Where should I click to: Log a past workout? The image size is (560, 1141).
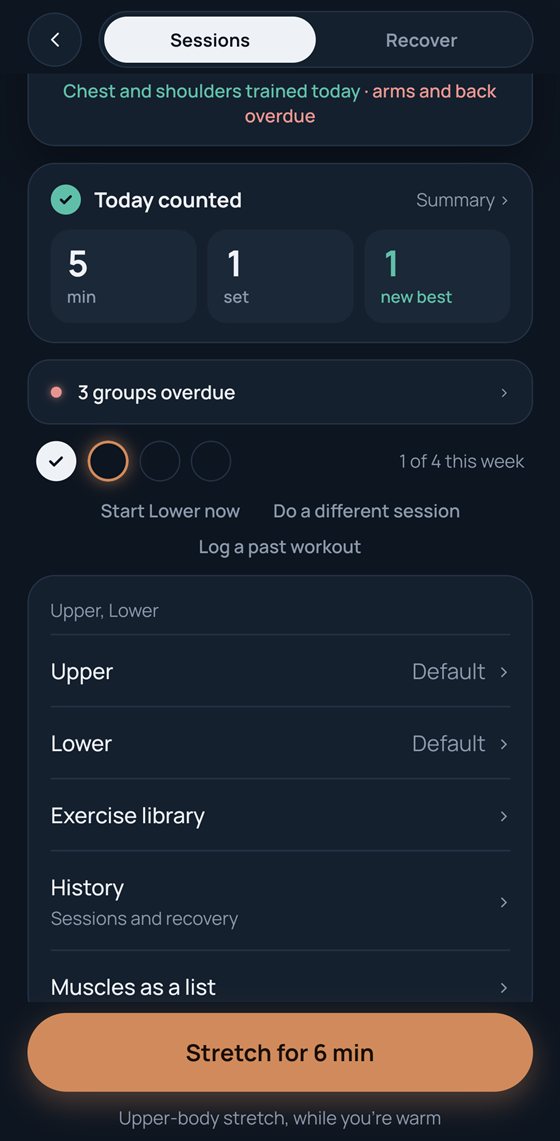coord(280,546)
